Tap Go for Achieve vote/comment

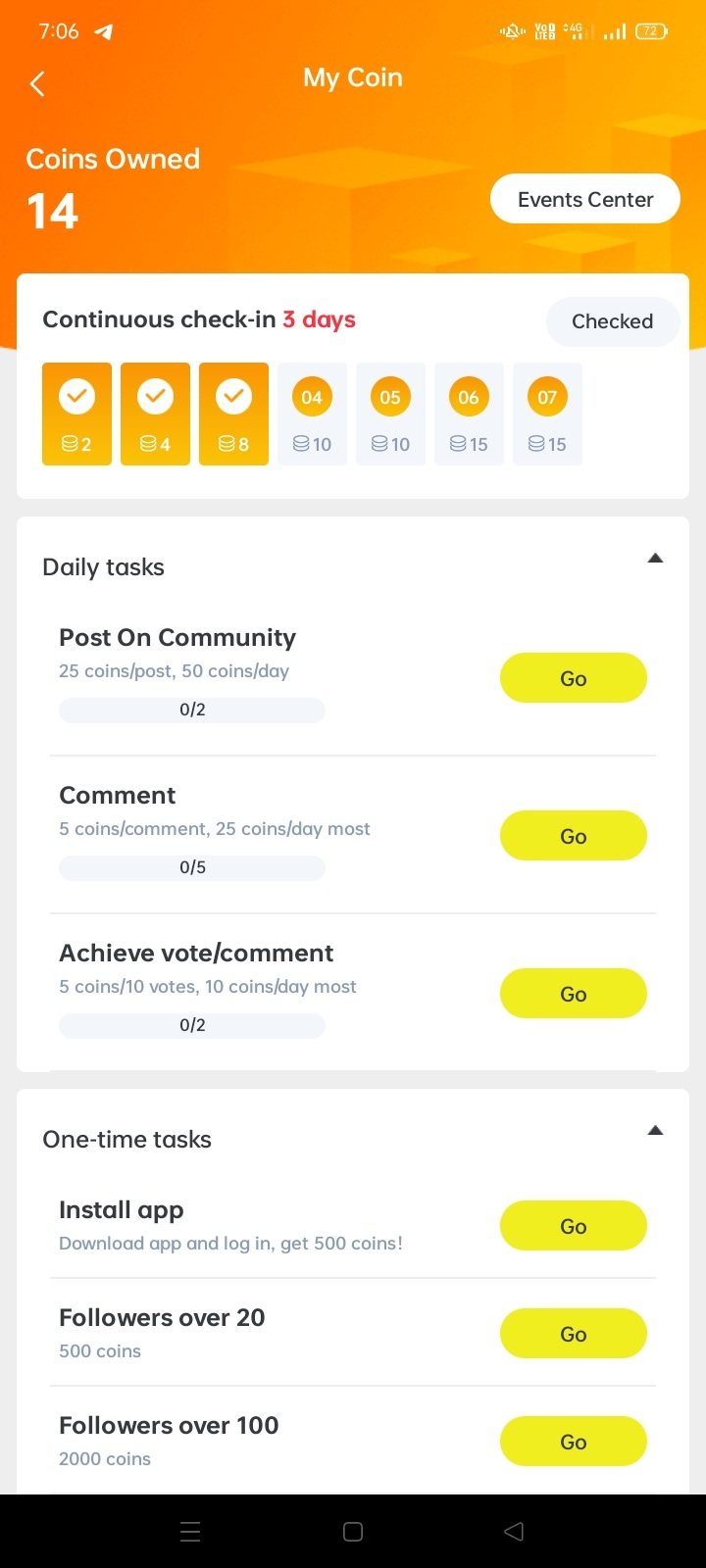[573, 994]
